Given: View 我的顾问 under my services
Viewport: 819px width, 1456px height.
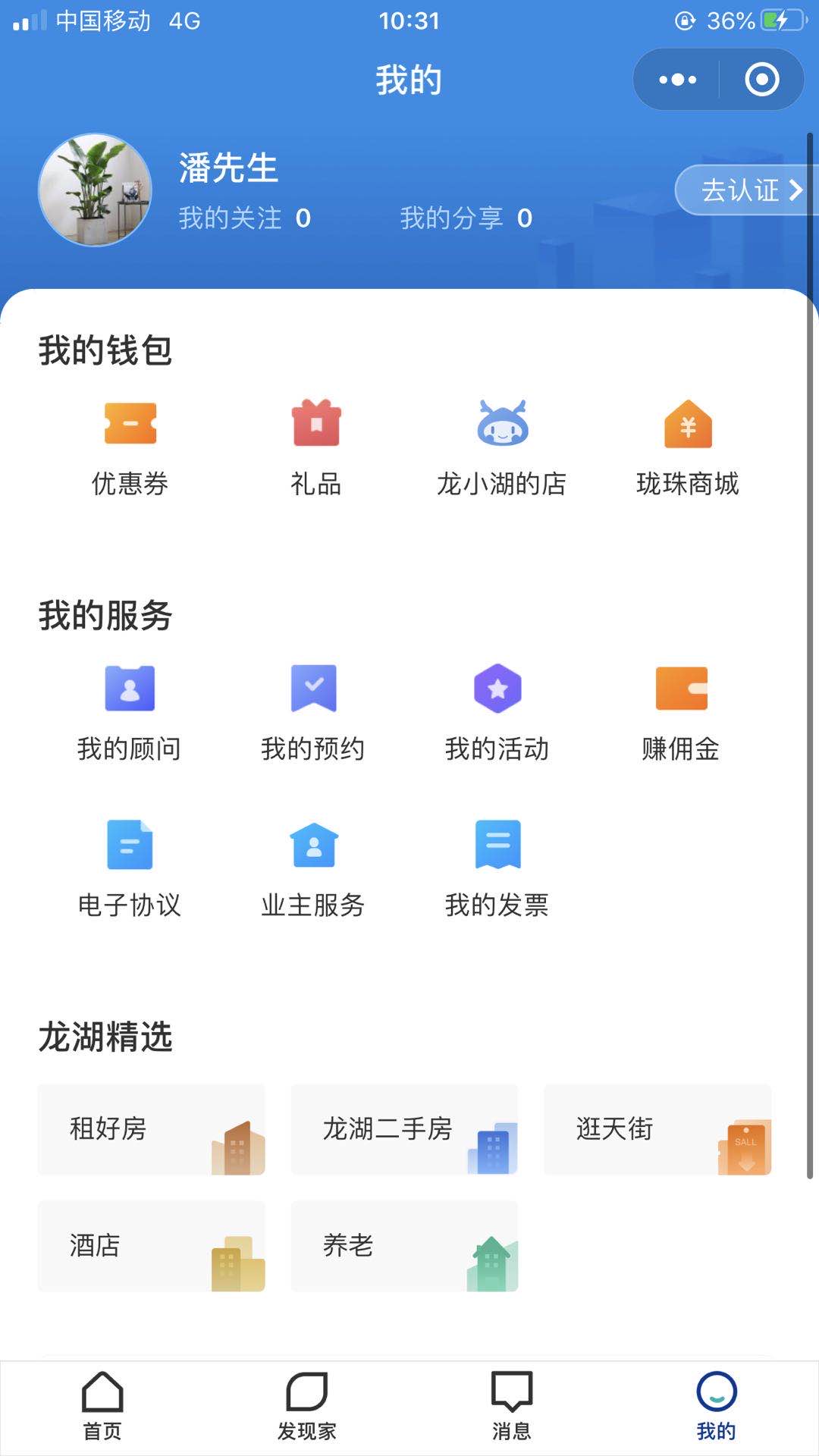Looking at the screenshot, I should click(130, 713).
